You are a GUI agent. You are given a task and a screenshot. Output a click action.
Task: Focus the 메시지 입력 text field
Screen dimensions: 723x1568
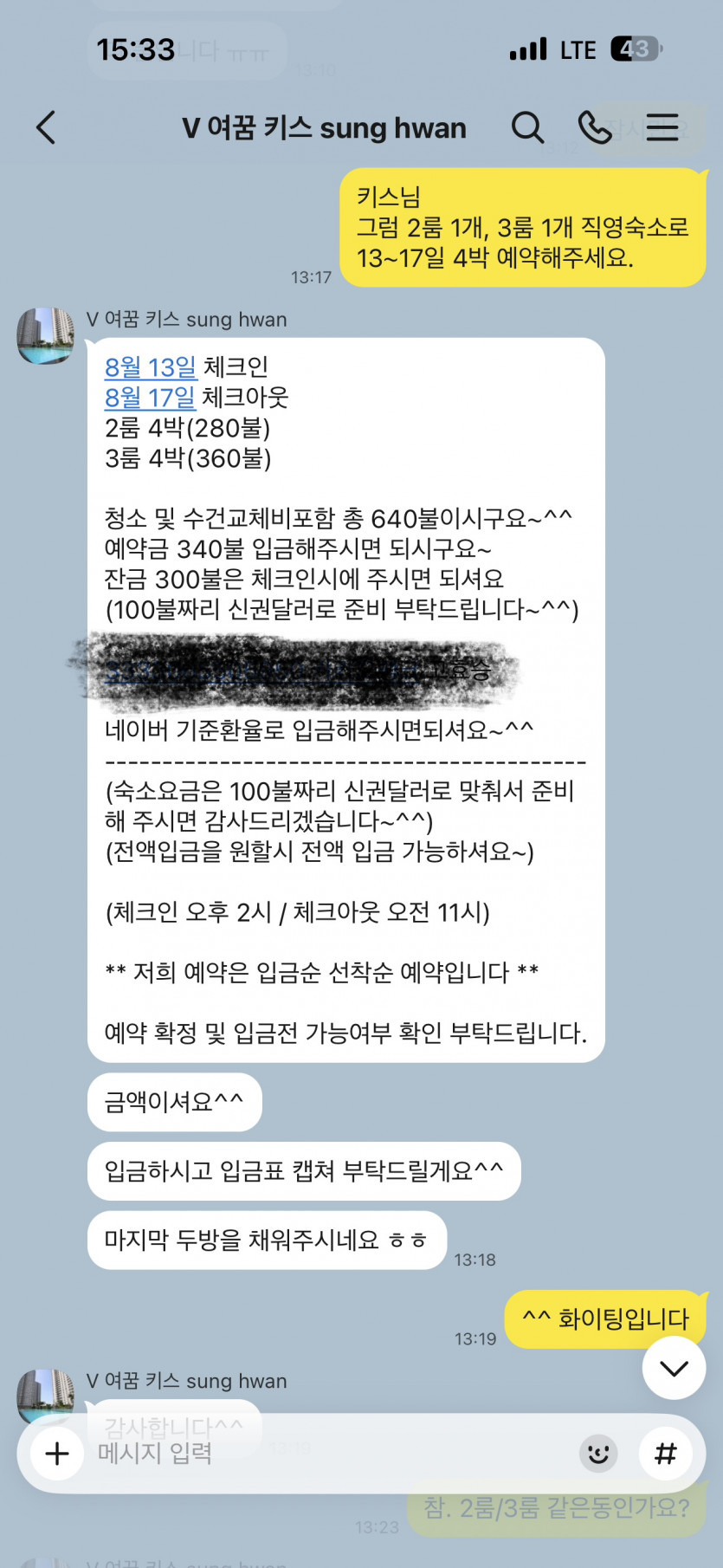point(329,1453)
